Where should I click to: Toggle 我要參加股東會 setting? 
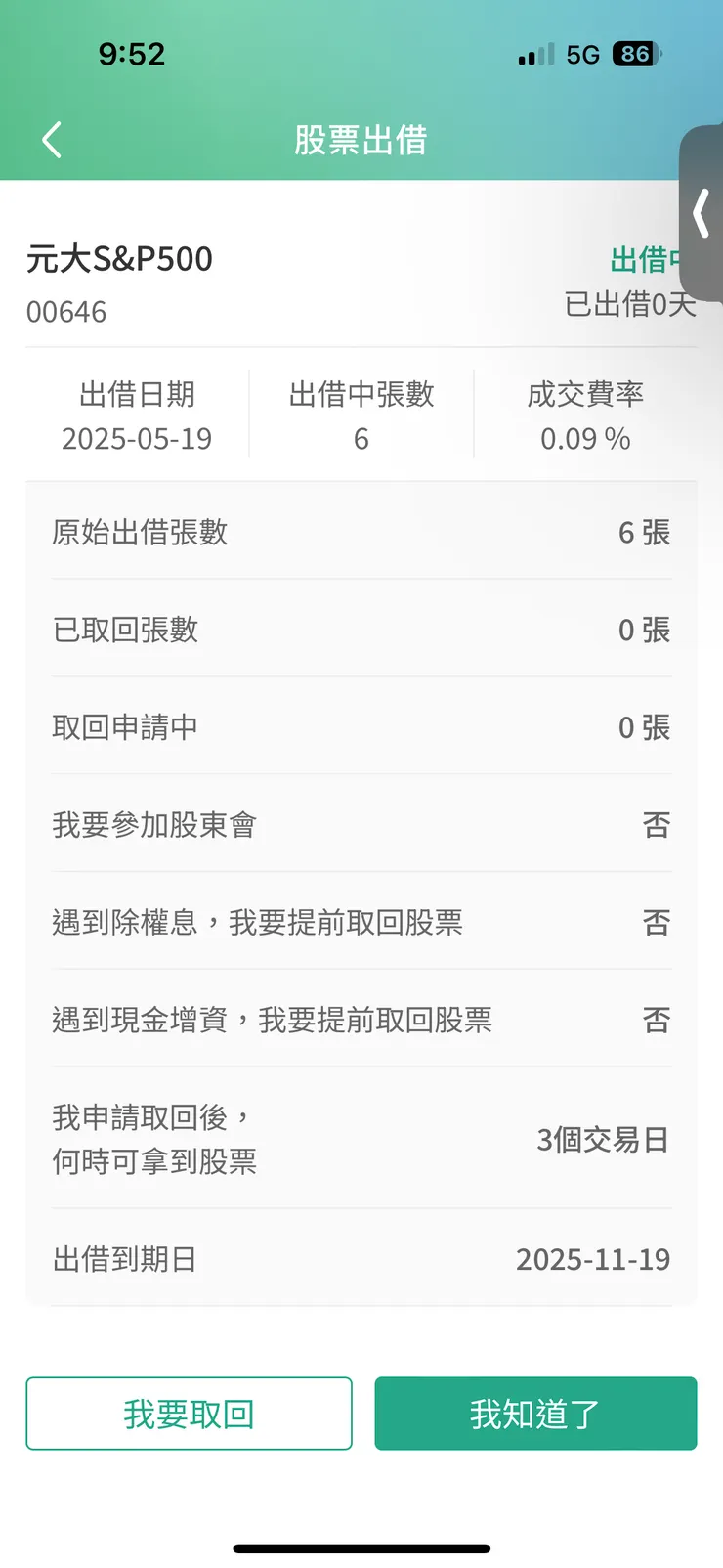click(361, 825)
